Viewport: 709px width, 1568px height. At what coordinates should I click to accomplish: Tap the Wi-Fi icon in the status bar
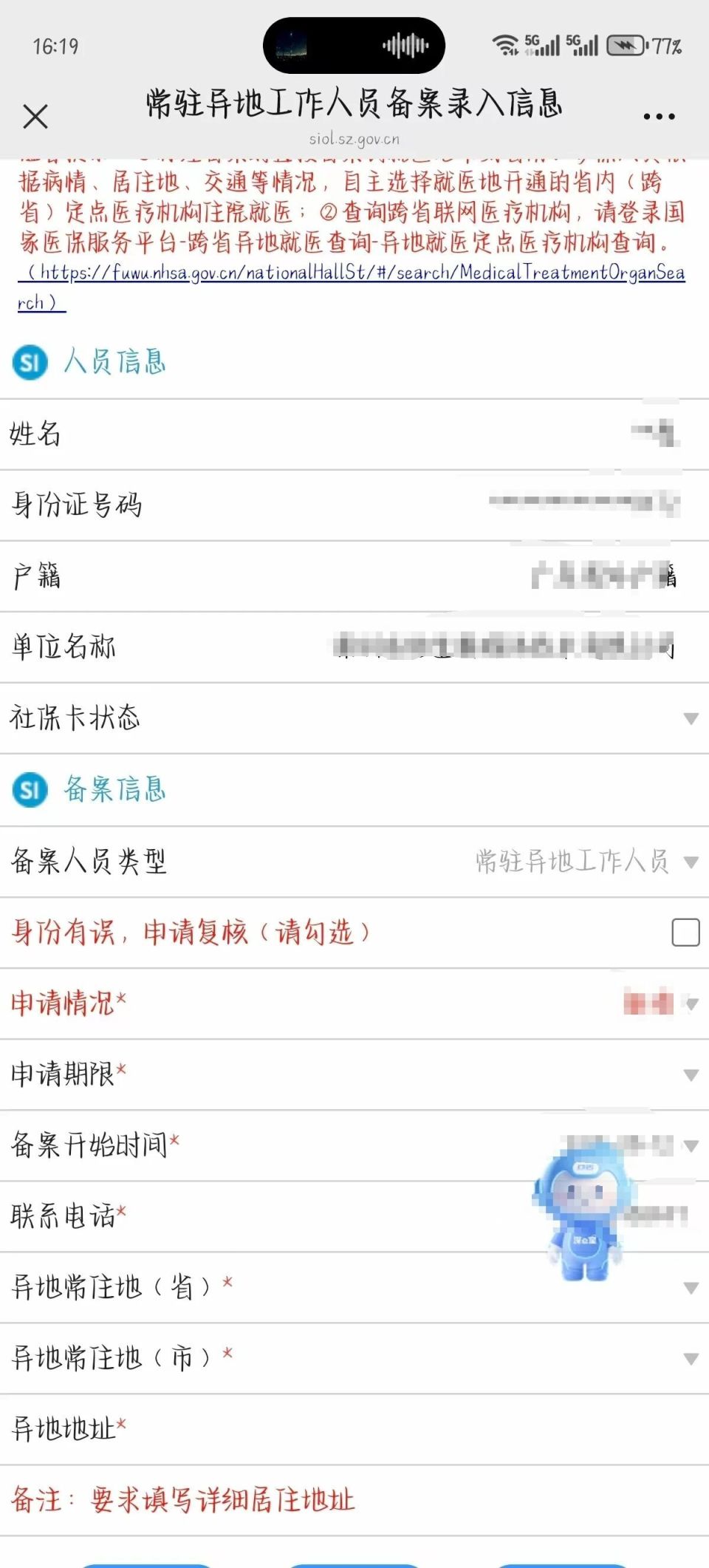coord(505,44)
